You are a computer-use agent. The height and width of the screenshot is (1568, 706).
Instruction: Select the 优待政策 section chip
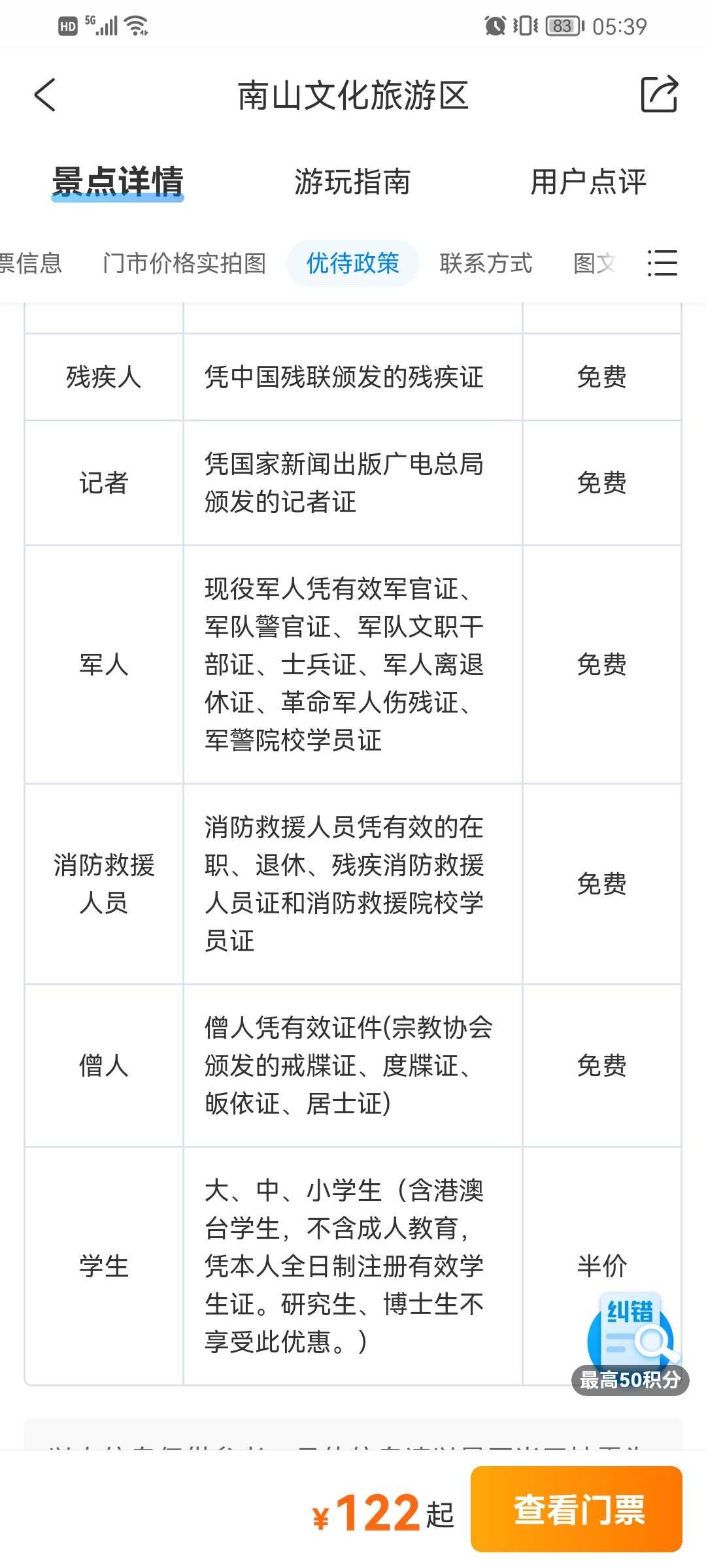point(353,263)
